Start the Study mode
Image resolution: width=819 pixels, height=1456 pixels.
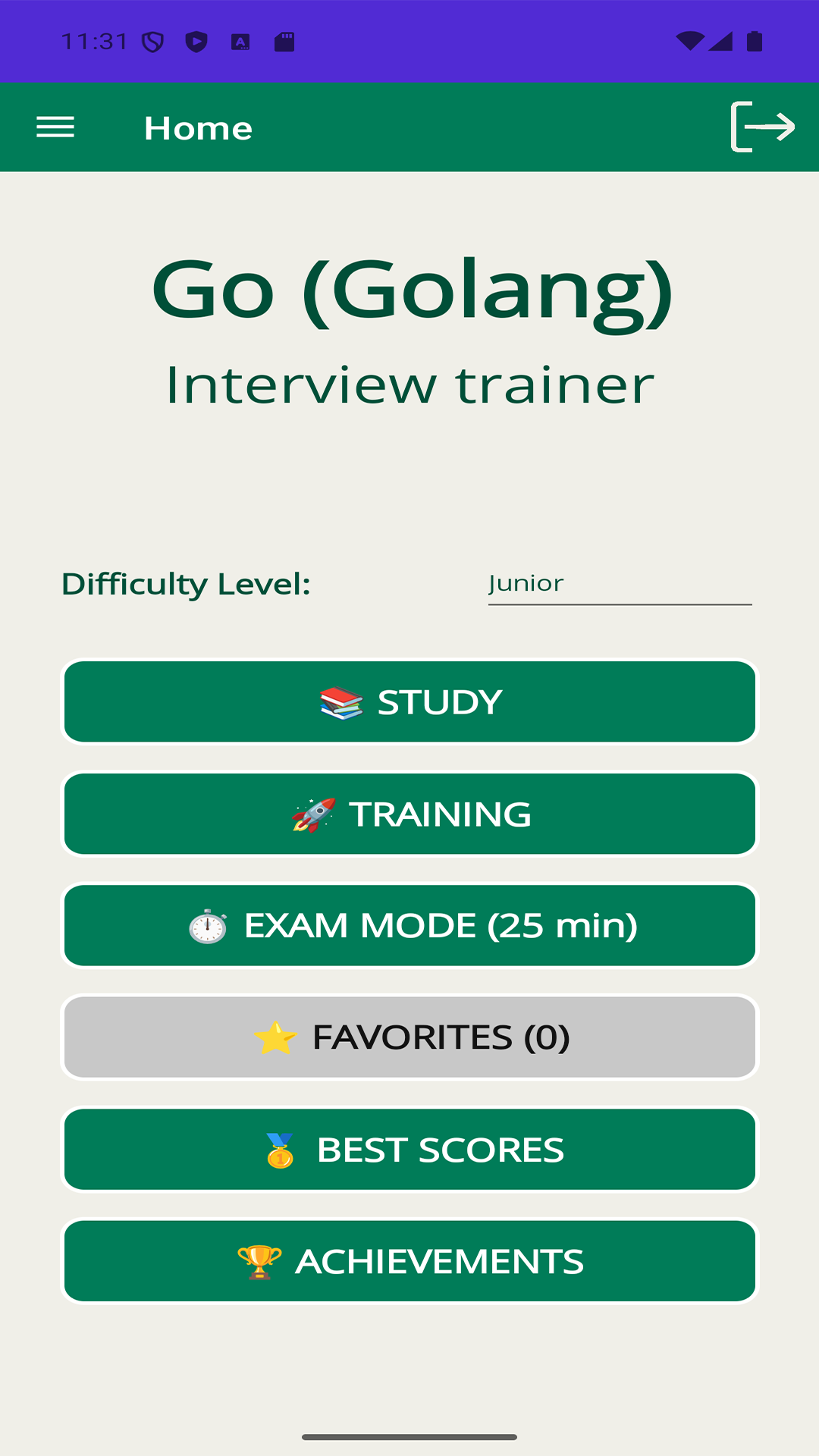pyautogui.click(x=409, y=701)
